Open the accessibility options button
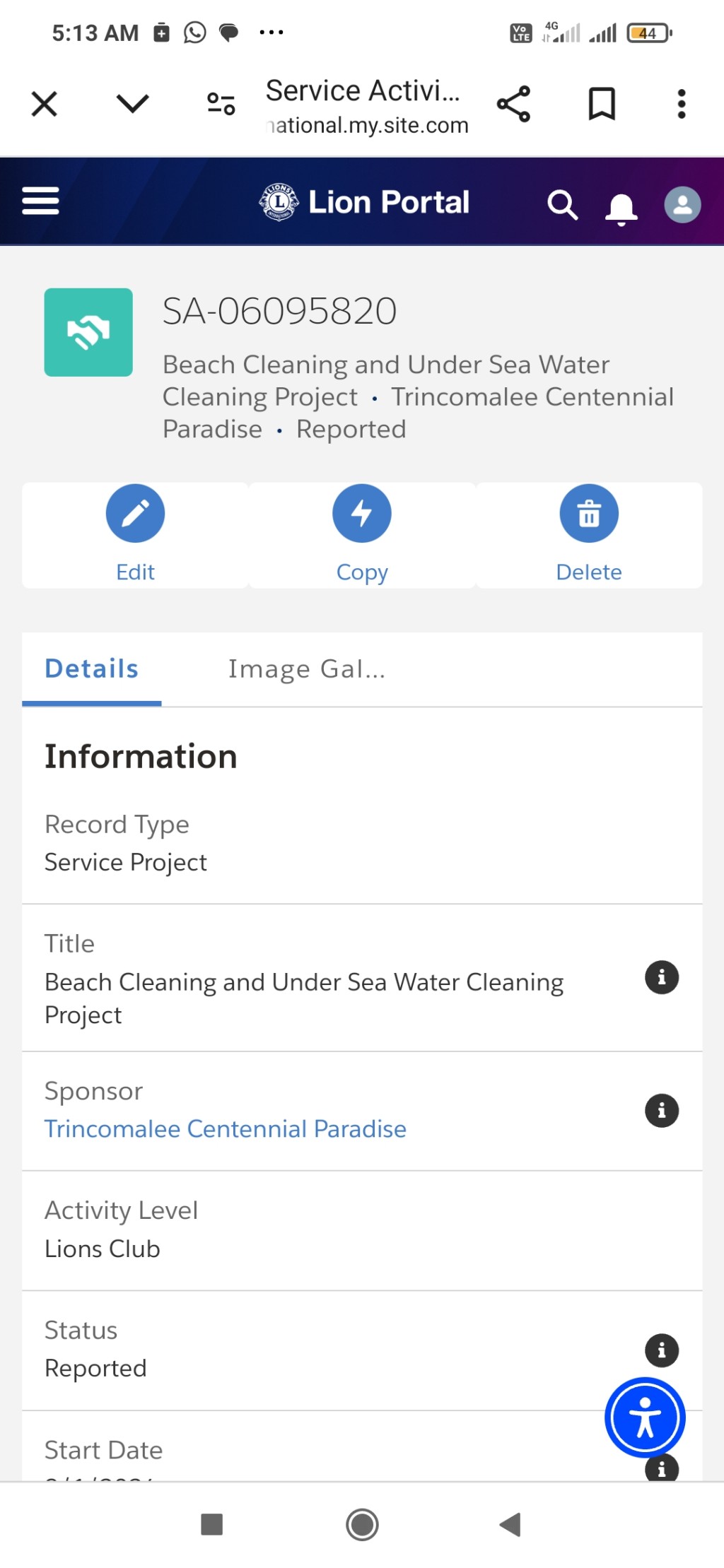Viewport: 724px width, 1568px height. (x=645, y=1417)
